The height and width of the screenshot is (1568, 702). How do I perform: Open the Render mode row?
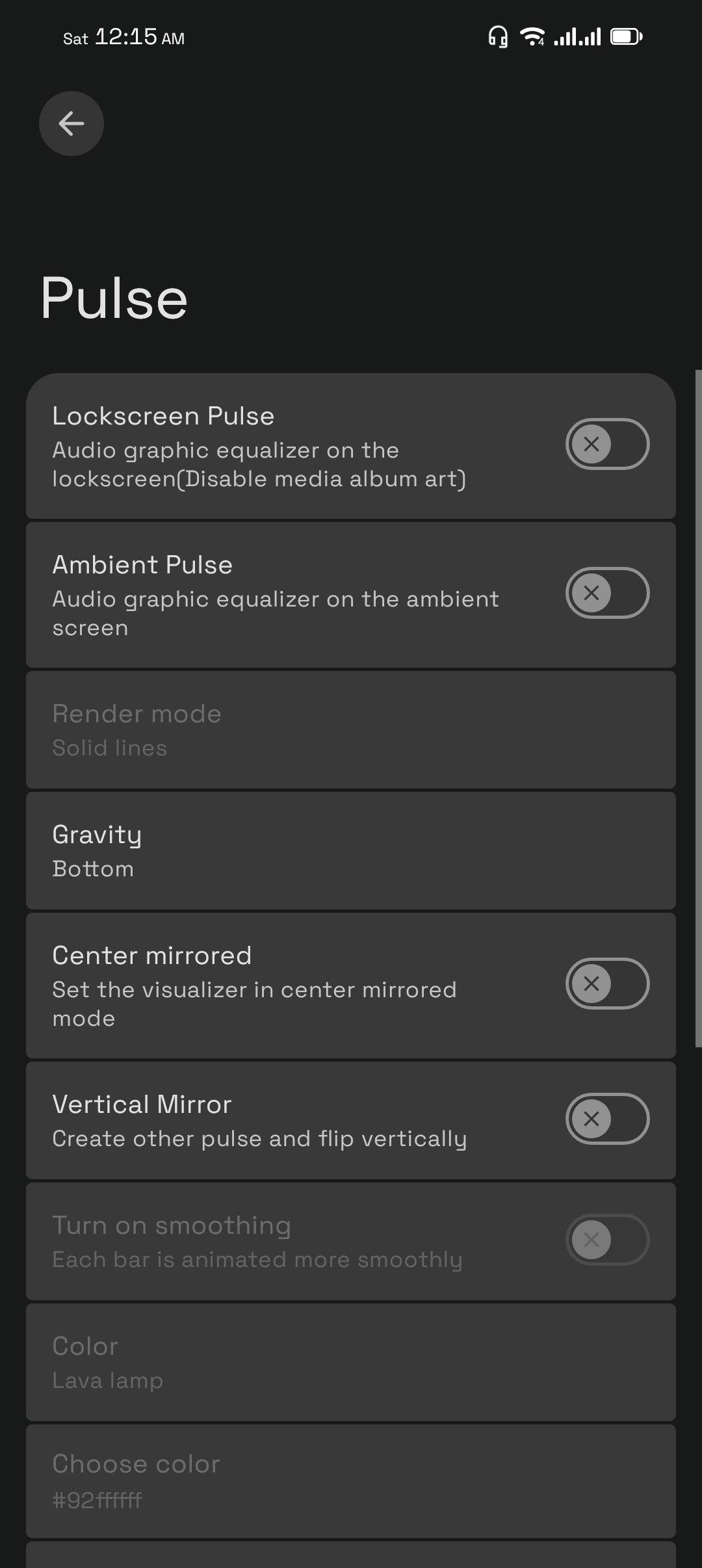[x=351, y=729]
